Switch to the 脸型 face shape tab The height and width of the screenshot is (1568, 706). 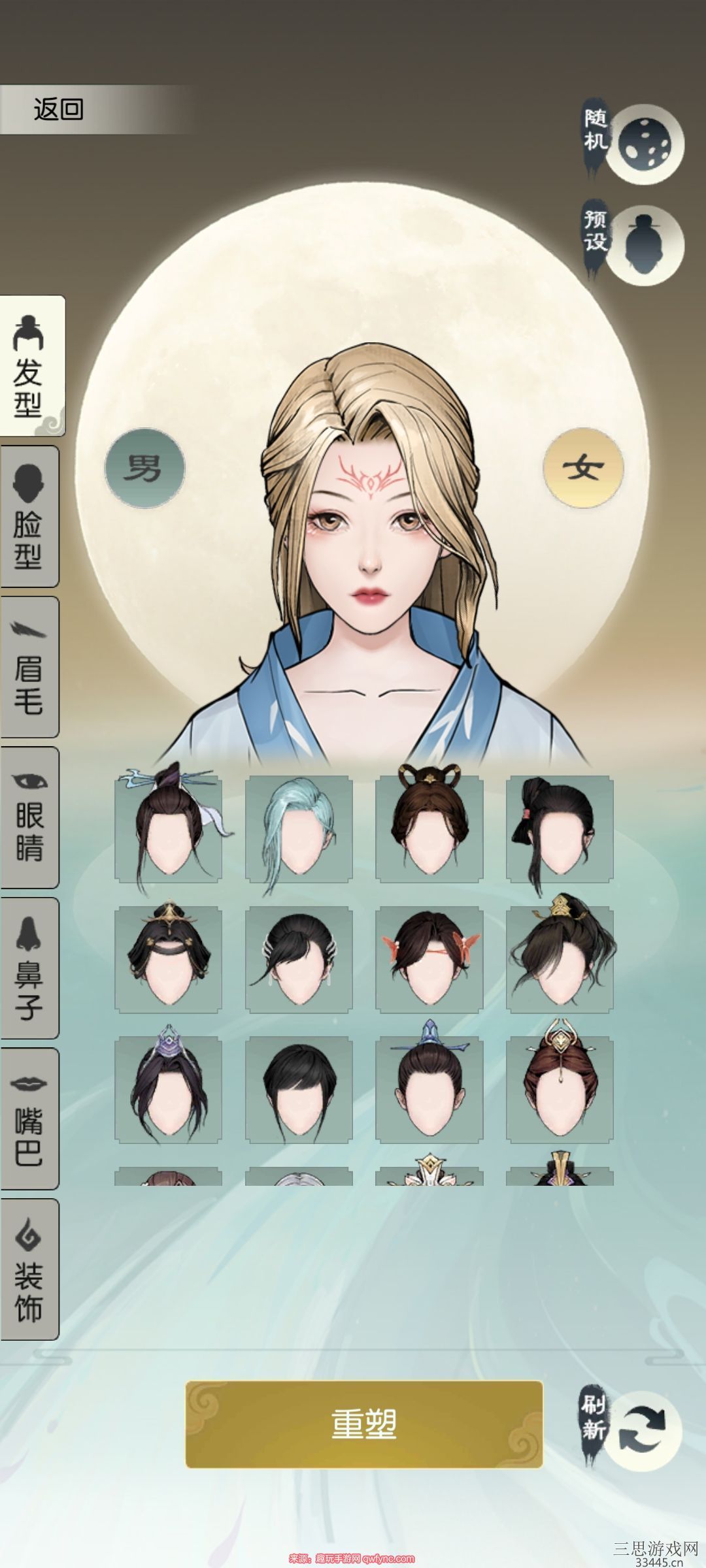(x=29, y=516)
